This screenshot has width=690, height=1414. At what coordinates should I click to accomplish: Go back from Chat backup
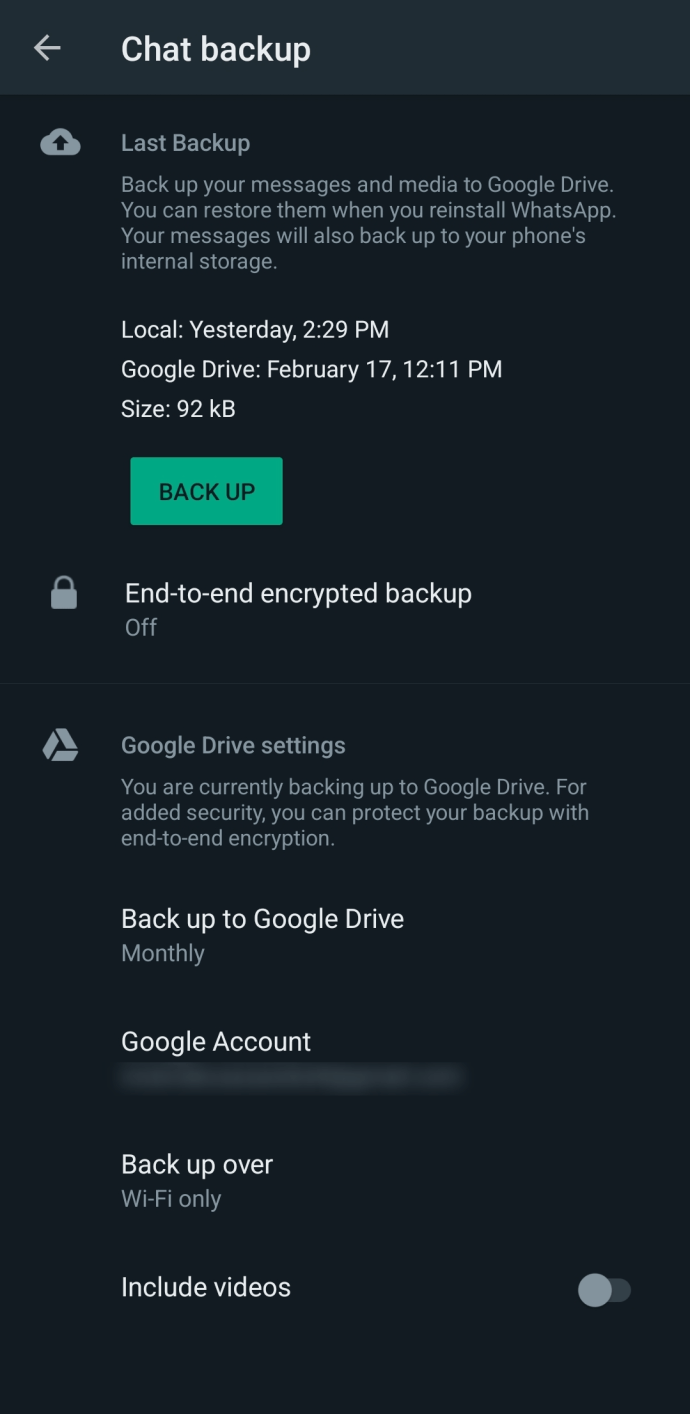click(x=47, y=48)
